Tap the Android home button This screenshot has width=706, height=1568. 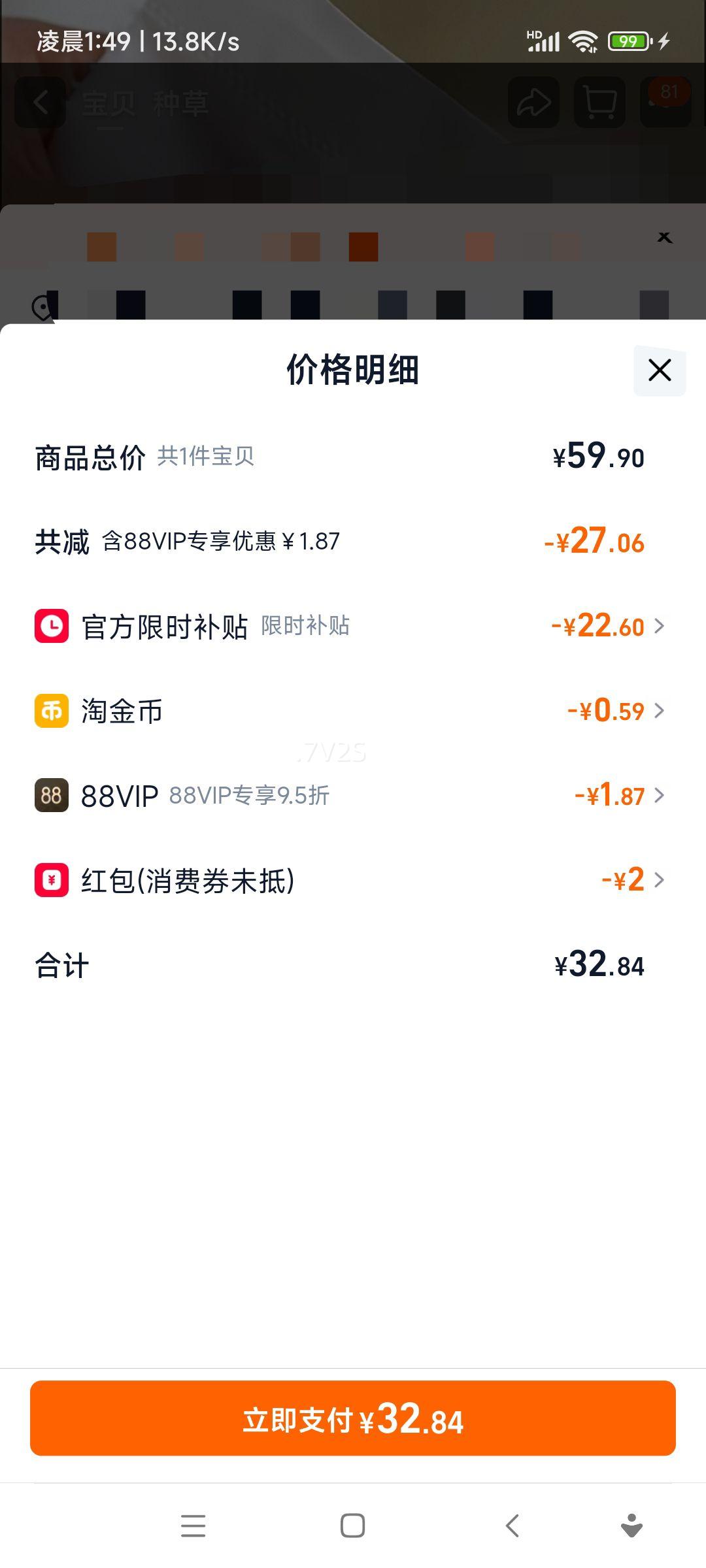tap(352, 1526)
